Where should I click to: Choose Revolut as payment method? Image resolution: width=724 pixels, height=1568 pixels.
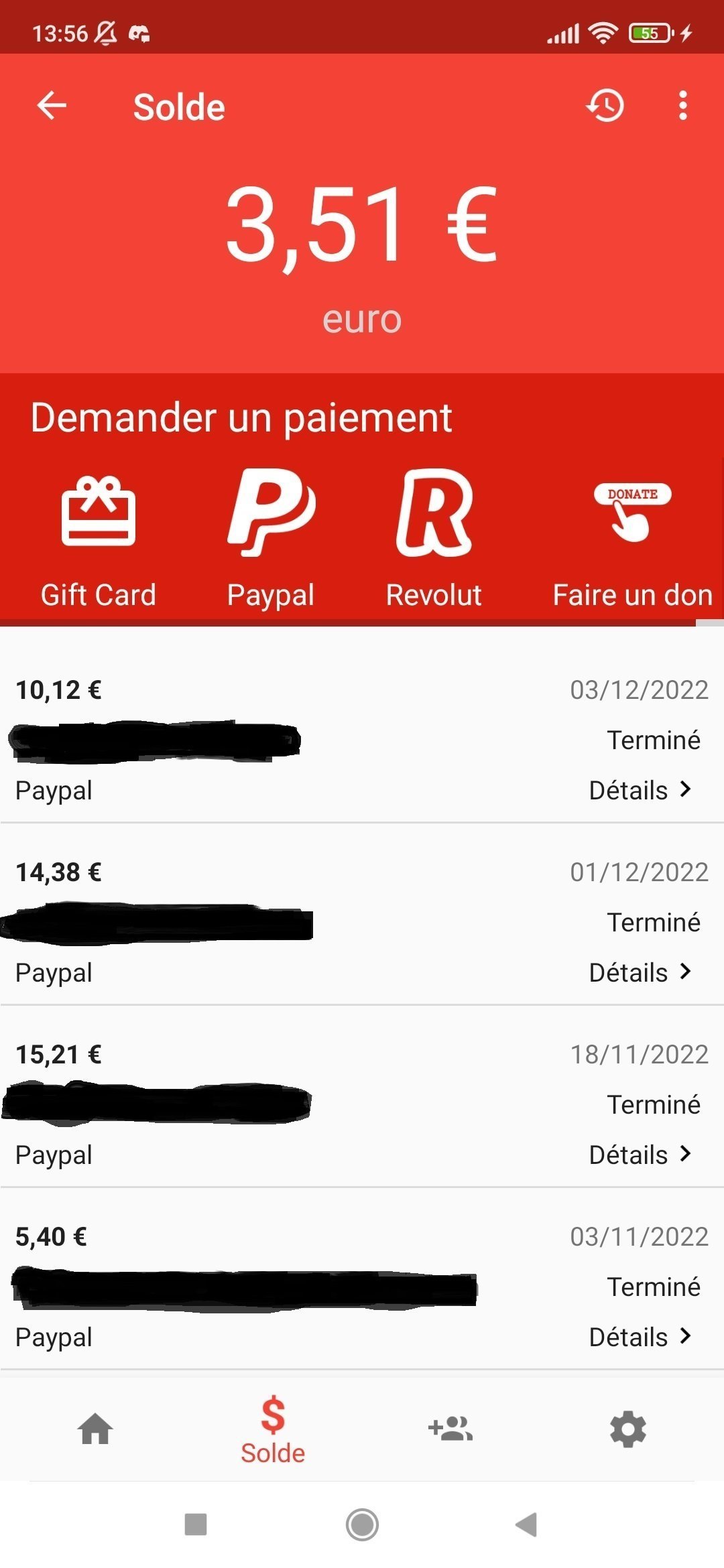coord(434,540)
